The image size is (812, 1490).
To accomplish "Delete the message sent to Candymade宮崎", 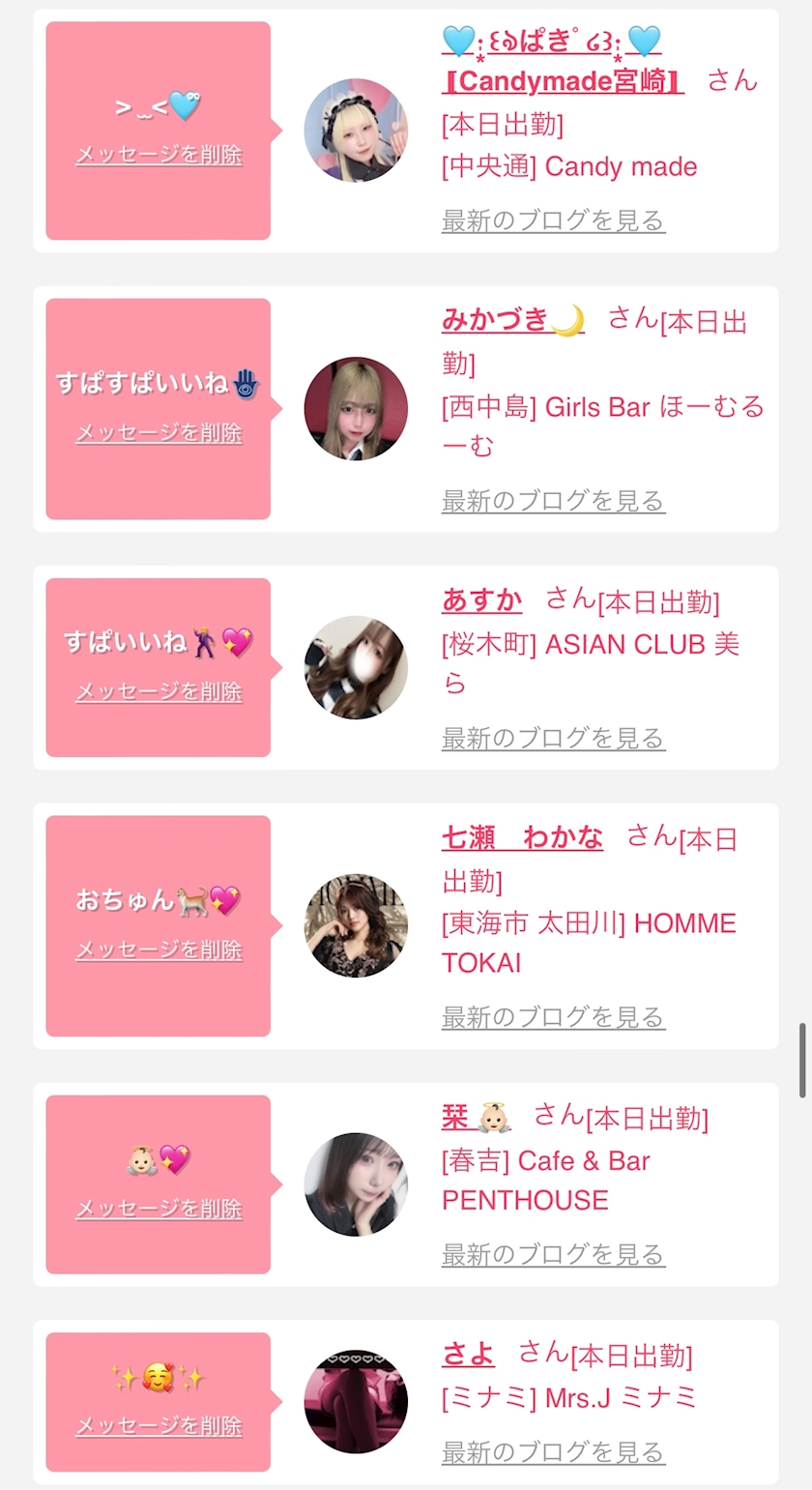I will 159,155.
